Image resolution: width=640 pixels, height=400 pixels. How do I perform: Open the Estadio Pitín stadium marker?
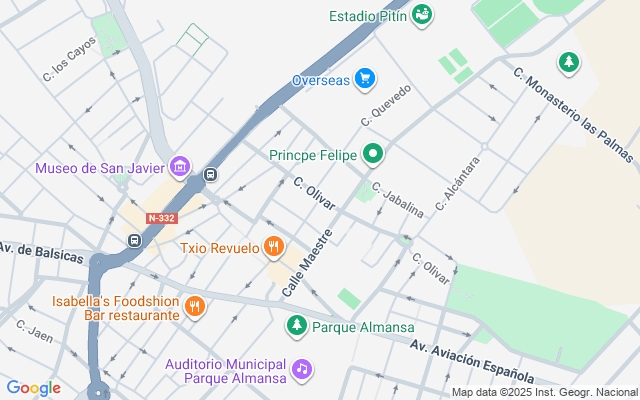[x=424, y=16]
